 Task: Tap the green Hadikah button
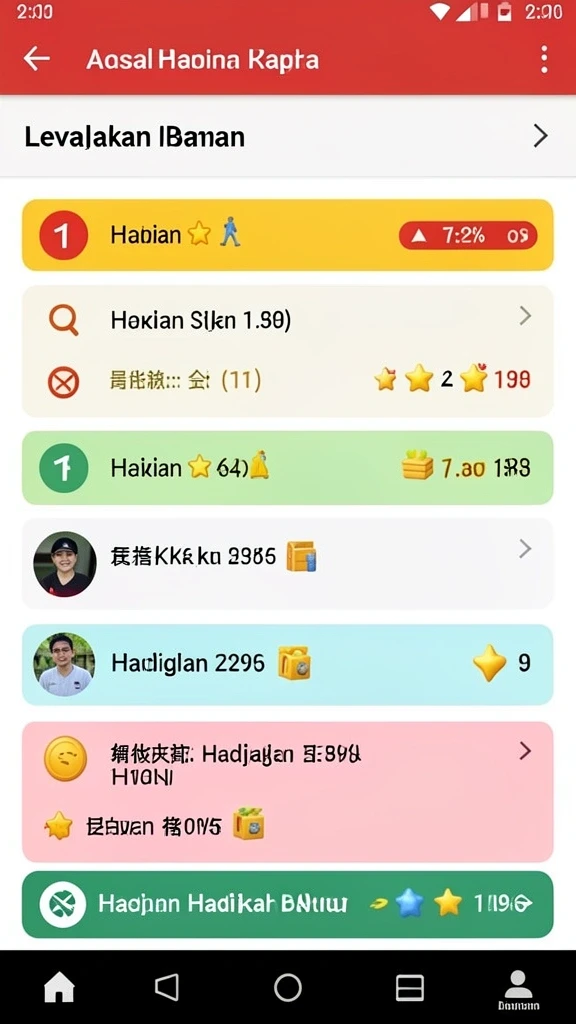click(x=288, y=904)
